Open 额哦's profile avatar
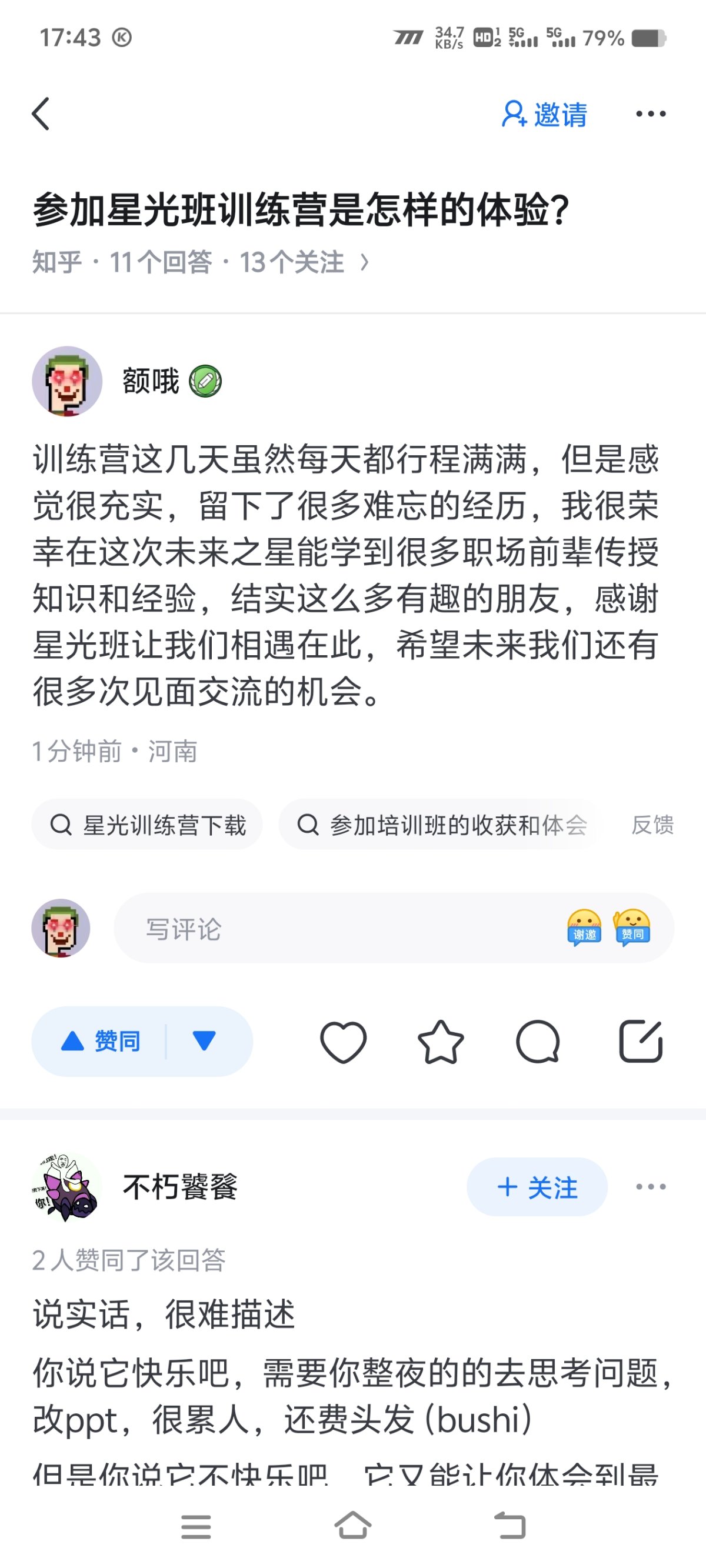706x1568 pixels. tap(67, 381)
